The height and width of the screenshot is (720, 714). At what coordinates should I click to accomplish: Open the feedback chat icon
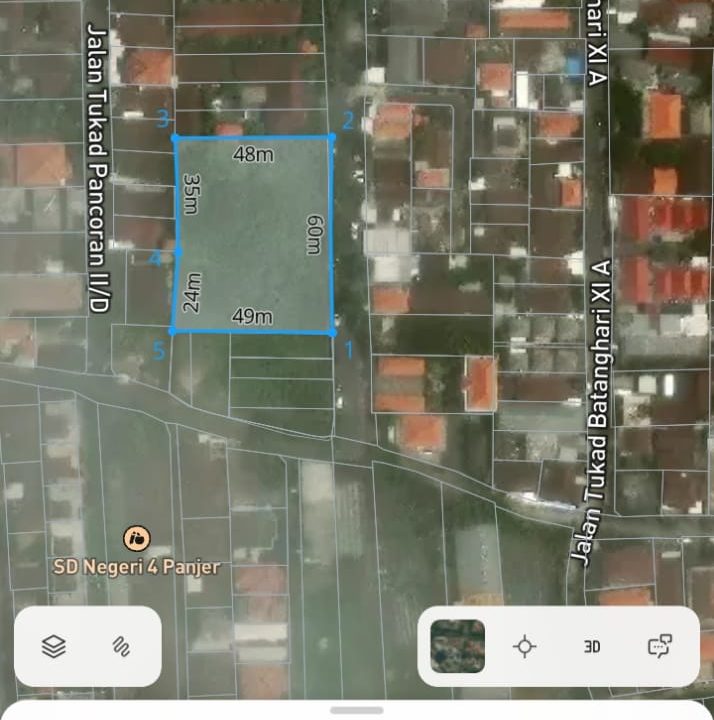pos(659,646)
